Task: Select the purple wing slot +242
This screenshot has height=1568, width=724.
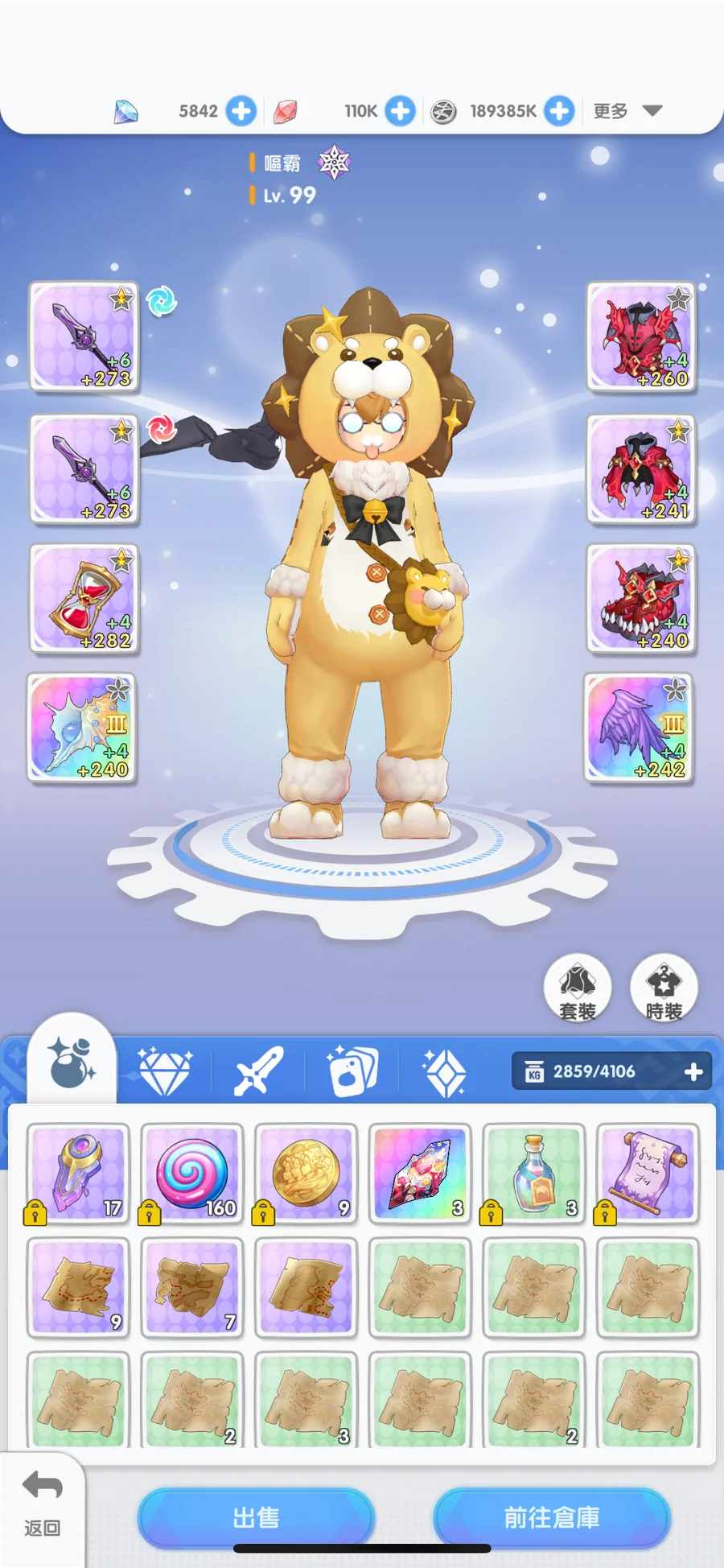Action: 639,728
